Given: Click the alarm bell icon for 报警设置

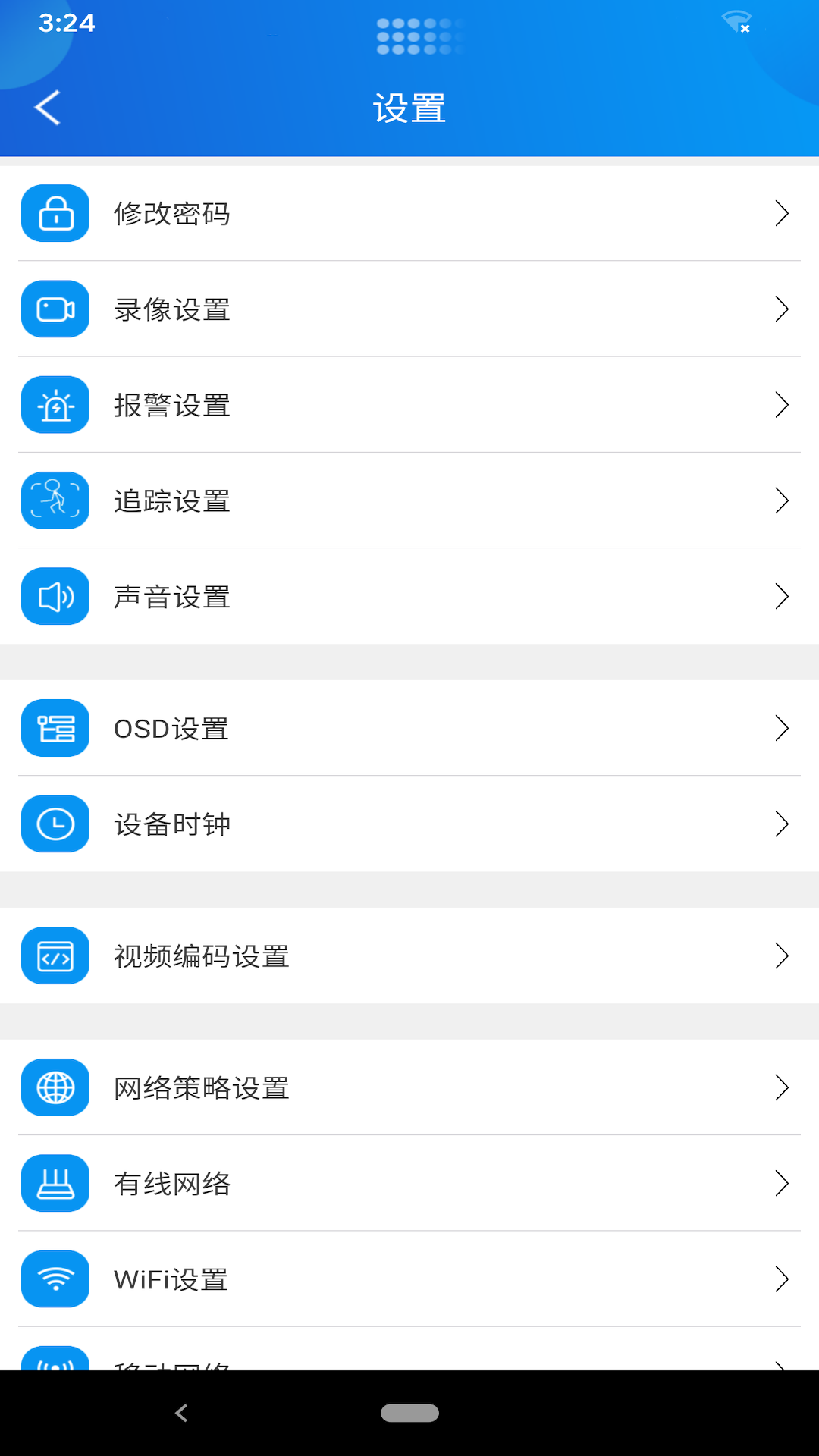Looking at the screenshot, I should pos(55,404).
